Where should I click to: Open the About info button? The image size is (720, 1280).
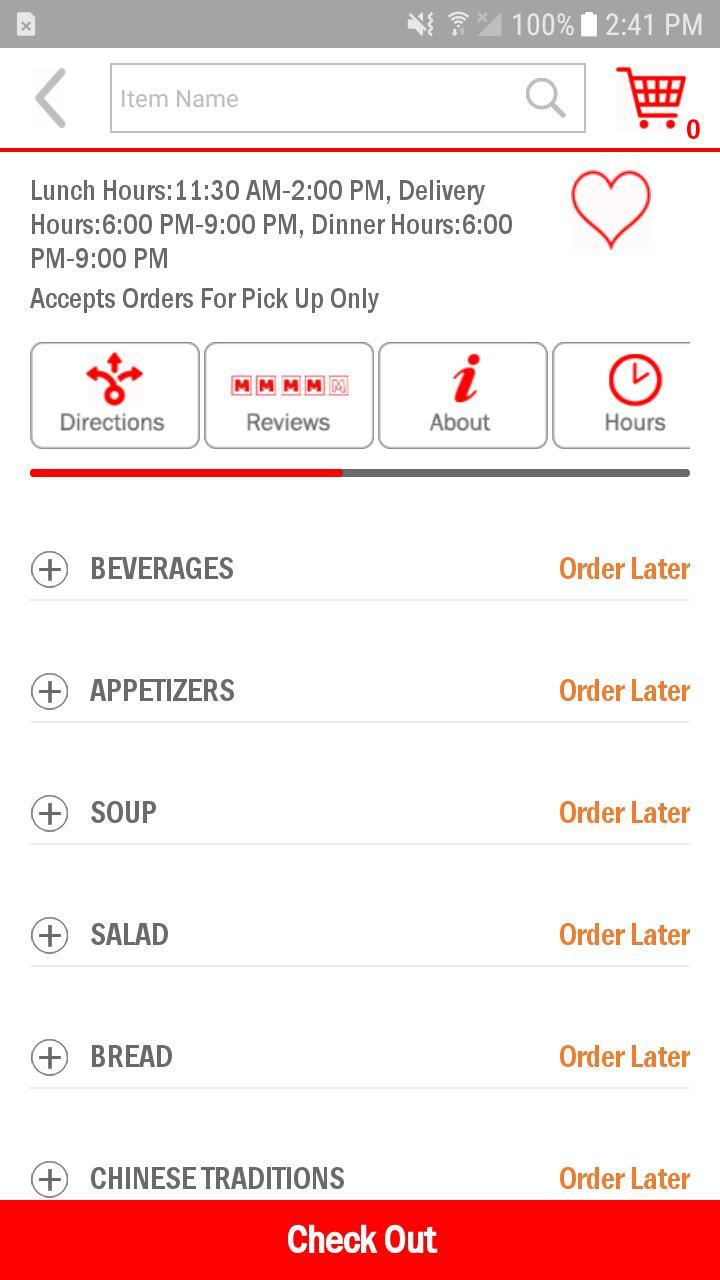click(x=463, y=395)
